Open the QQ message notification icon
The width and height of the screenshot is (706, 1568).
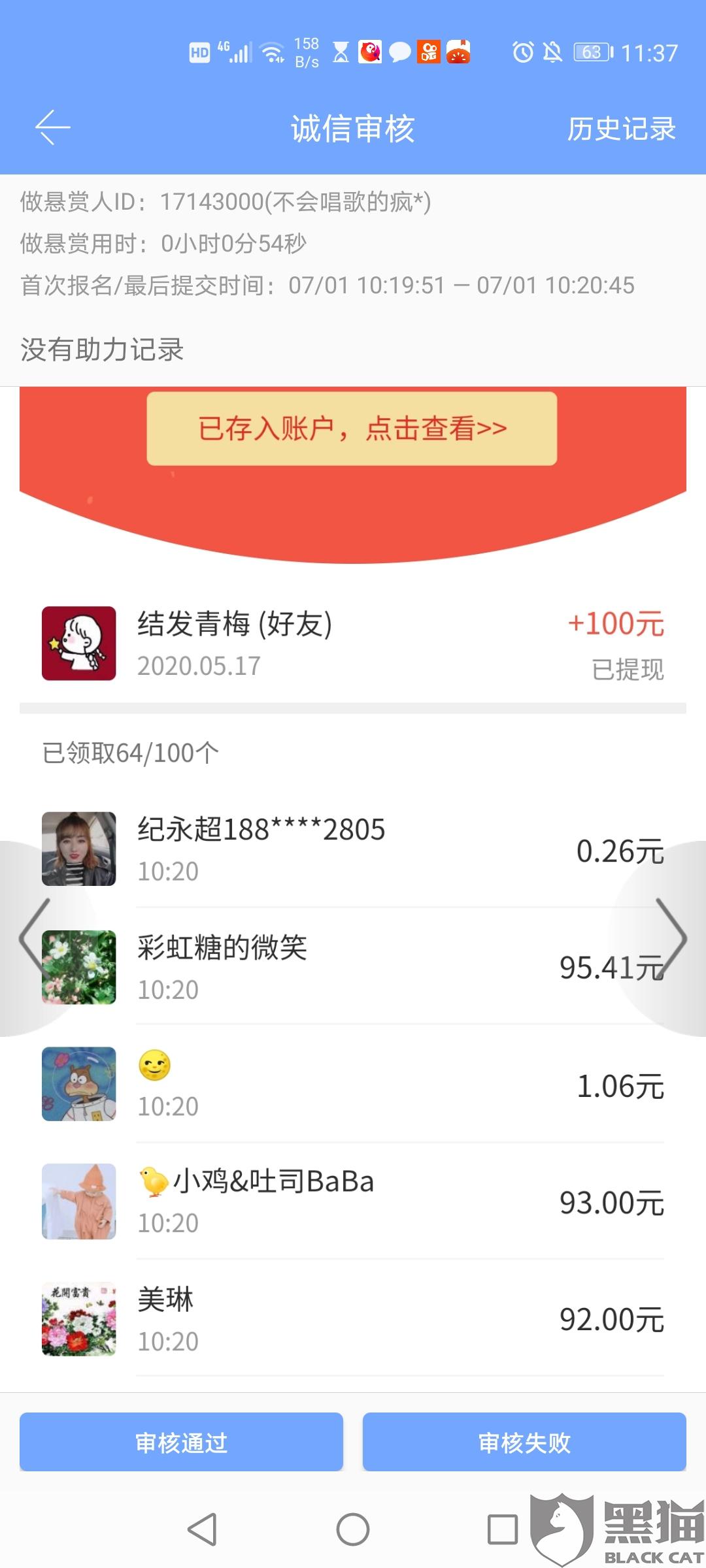399,51
